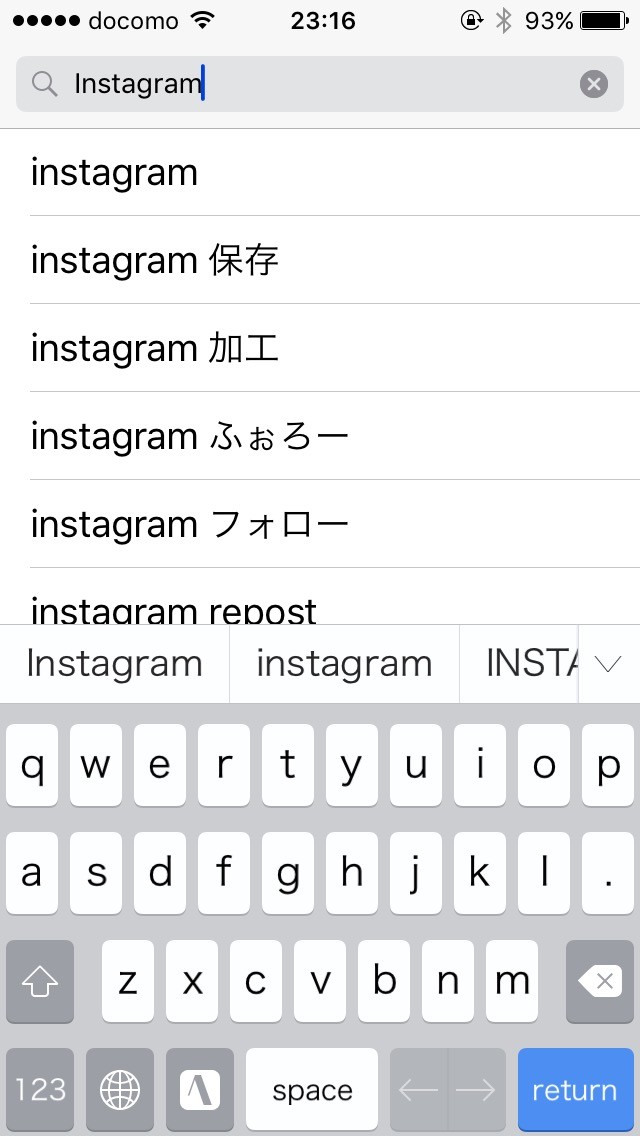This screenshot has height=1136, width=640.
Task: Choose the capitalized "Instagram" keyboard prediction
Action: (115, 664)
